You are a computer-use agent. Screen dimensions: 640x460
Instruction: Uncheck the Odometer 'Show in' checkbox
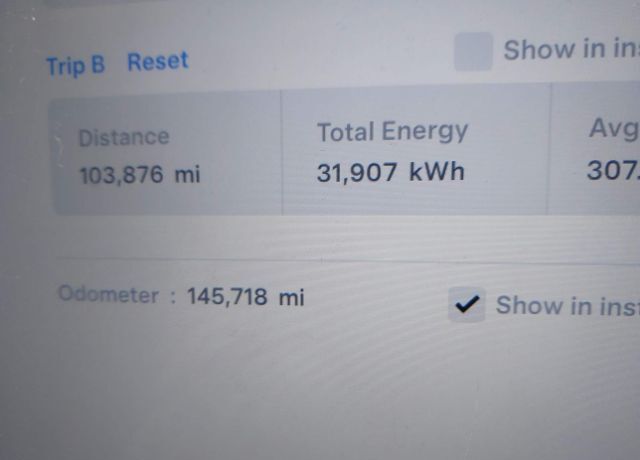[467, 305]
